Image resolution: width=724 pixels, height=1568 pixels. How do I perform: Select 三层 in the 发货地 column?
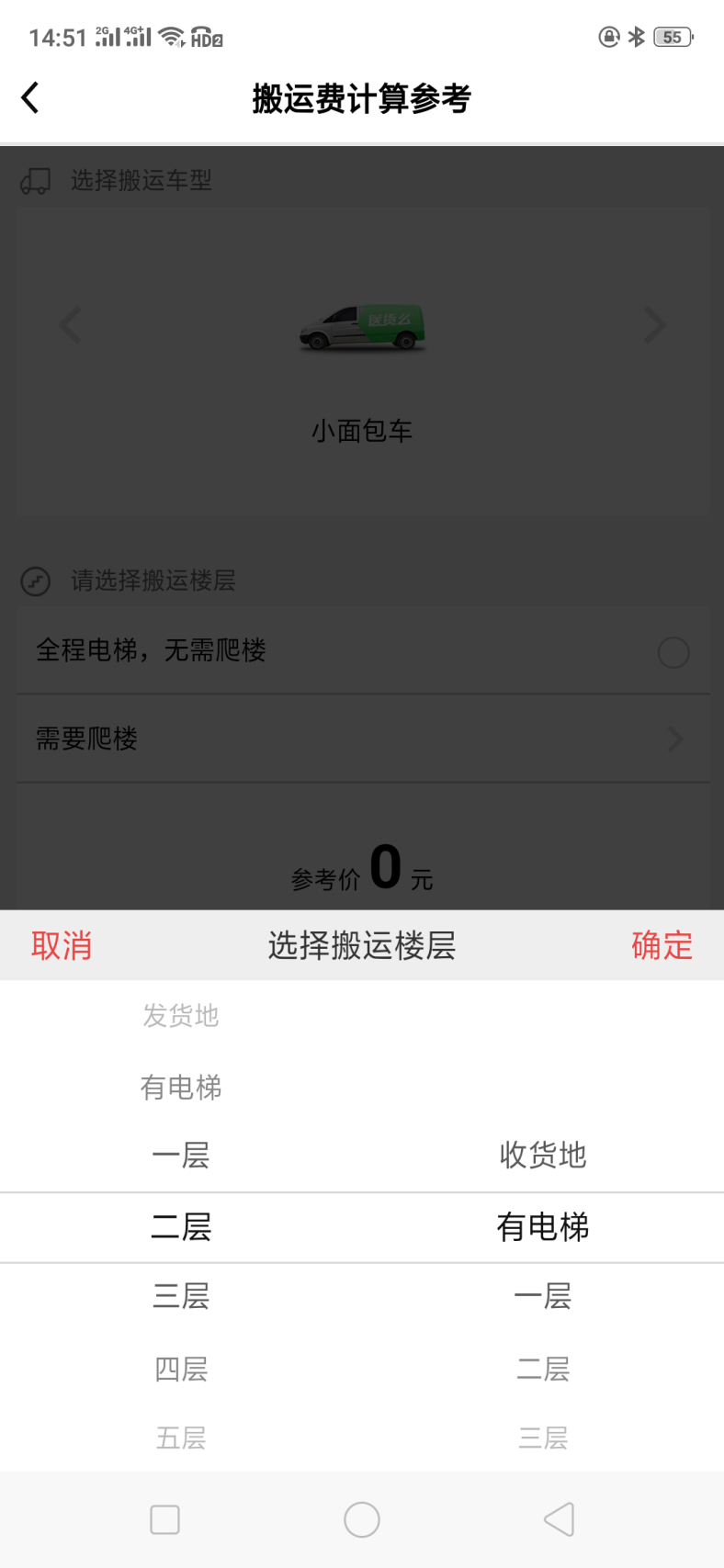(x=181, y=1296)
